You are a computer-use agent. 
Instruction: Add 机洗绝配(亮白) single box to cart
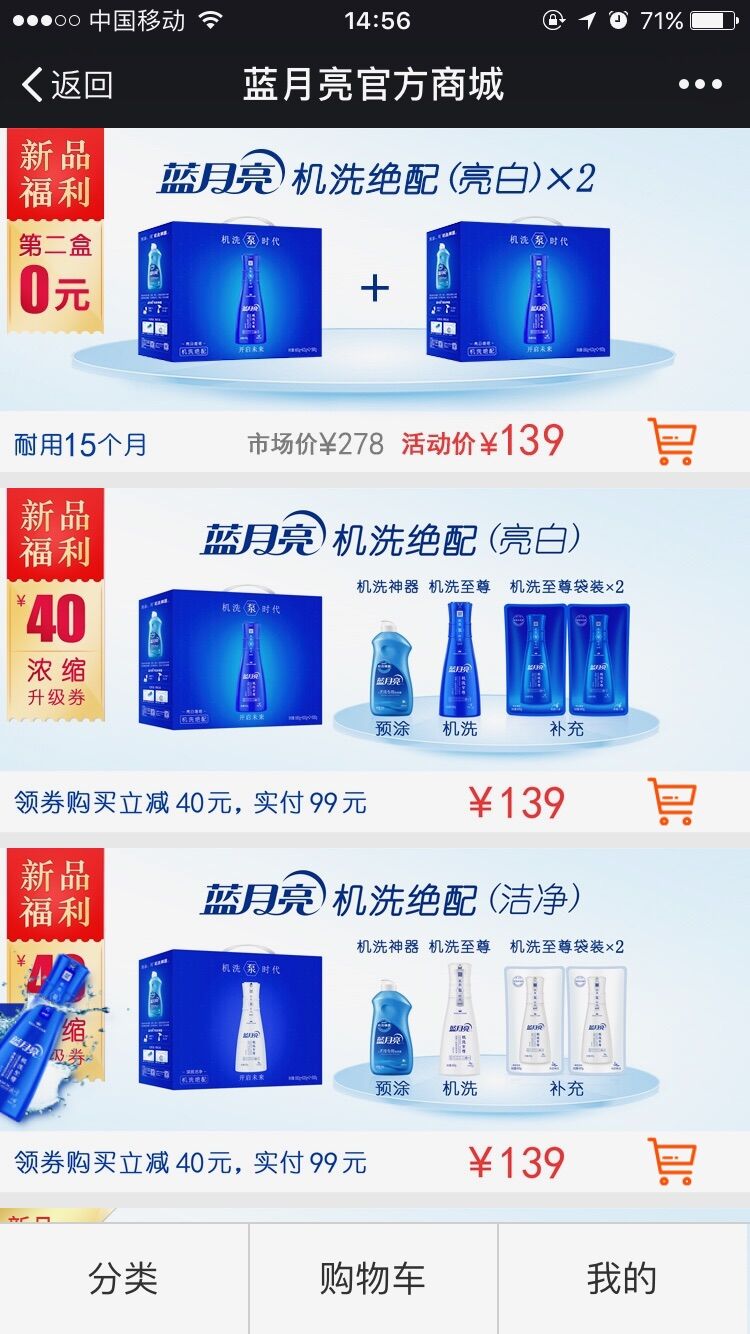672,801
